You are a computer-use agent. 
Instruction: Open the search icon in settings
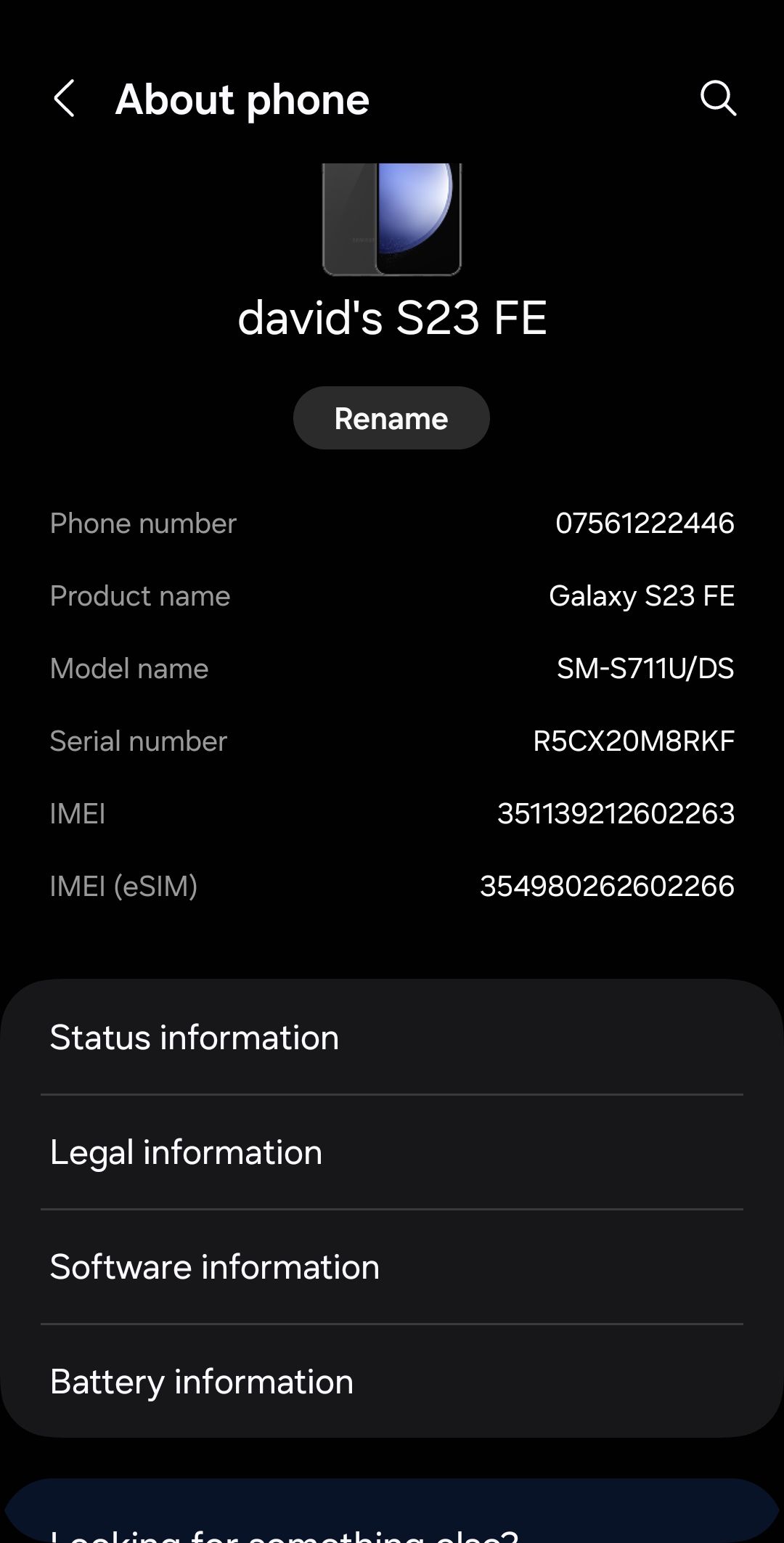click(x=718, y=99)
